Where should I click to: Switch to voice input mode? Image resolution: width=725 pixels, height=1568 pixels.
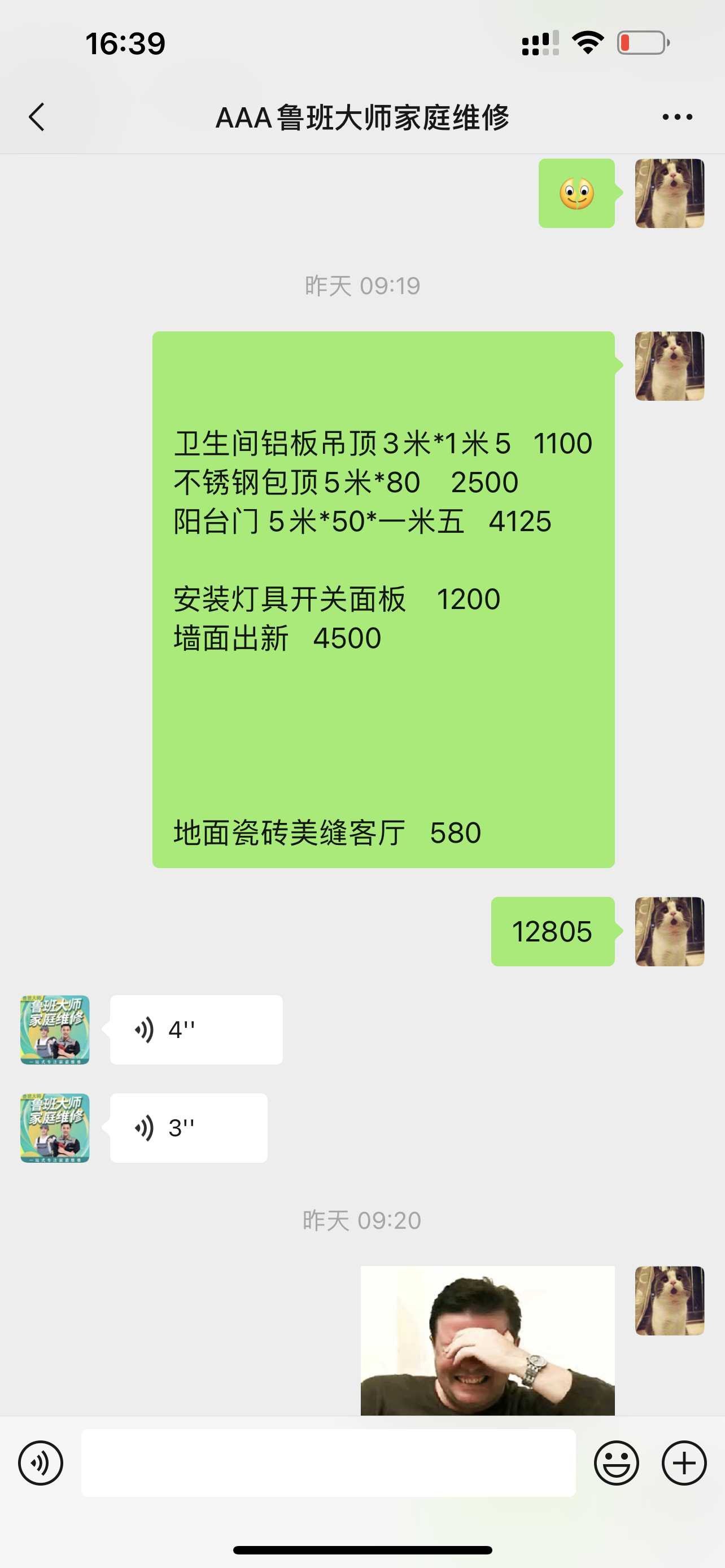click(40, 1462)
